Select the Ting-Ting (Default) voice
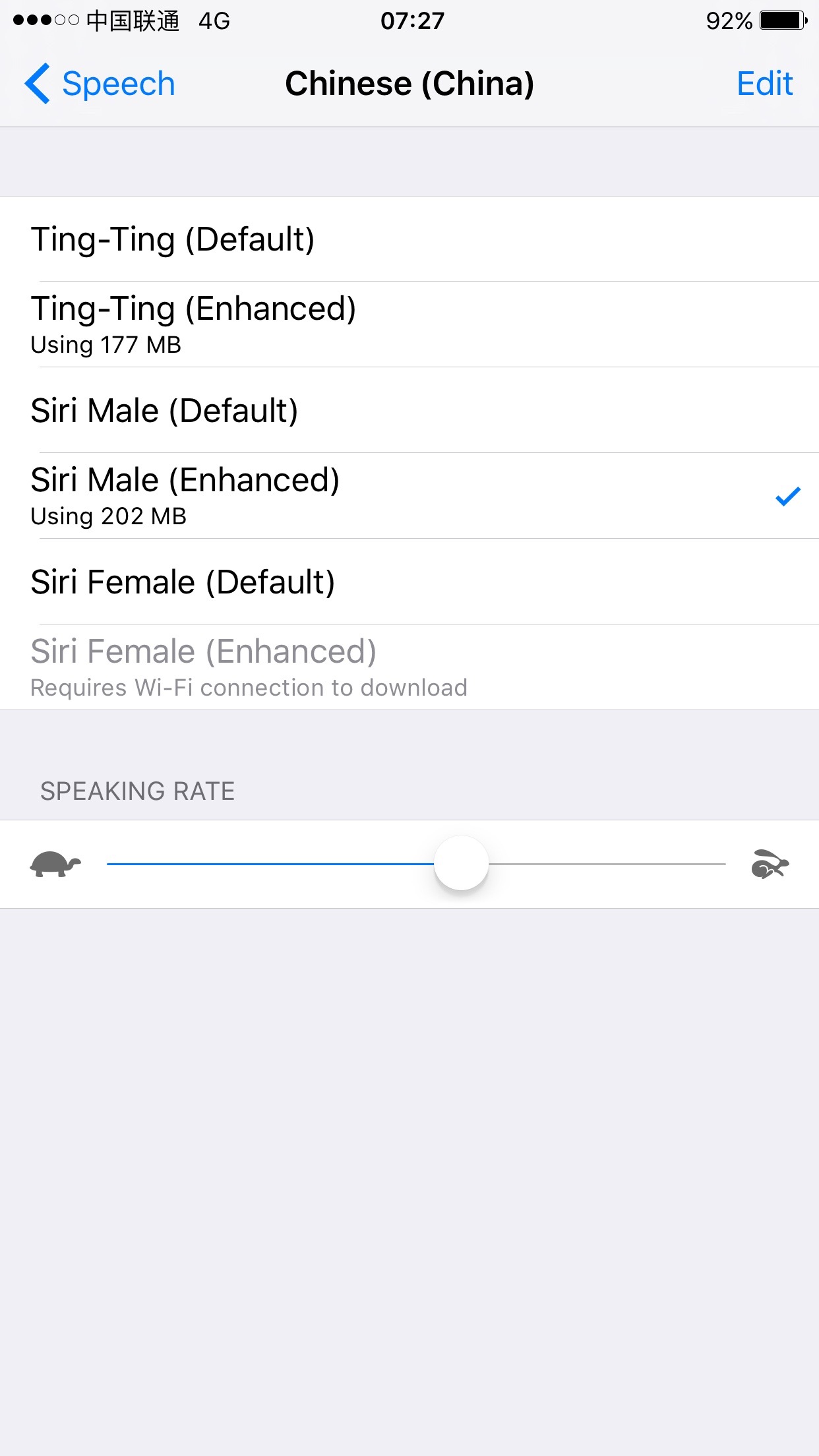 click(409, 239)
